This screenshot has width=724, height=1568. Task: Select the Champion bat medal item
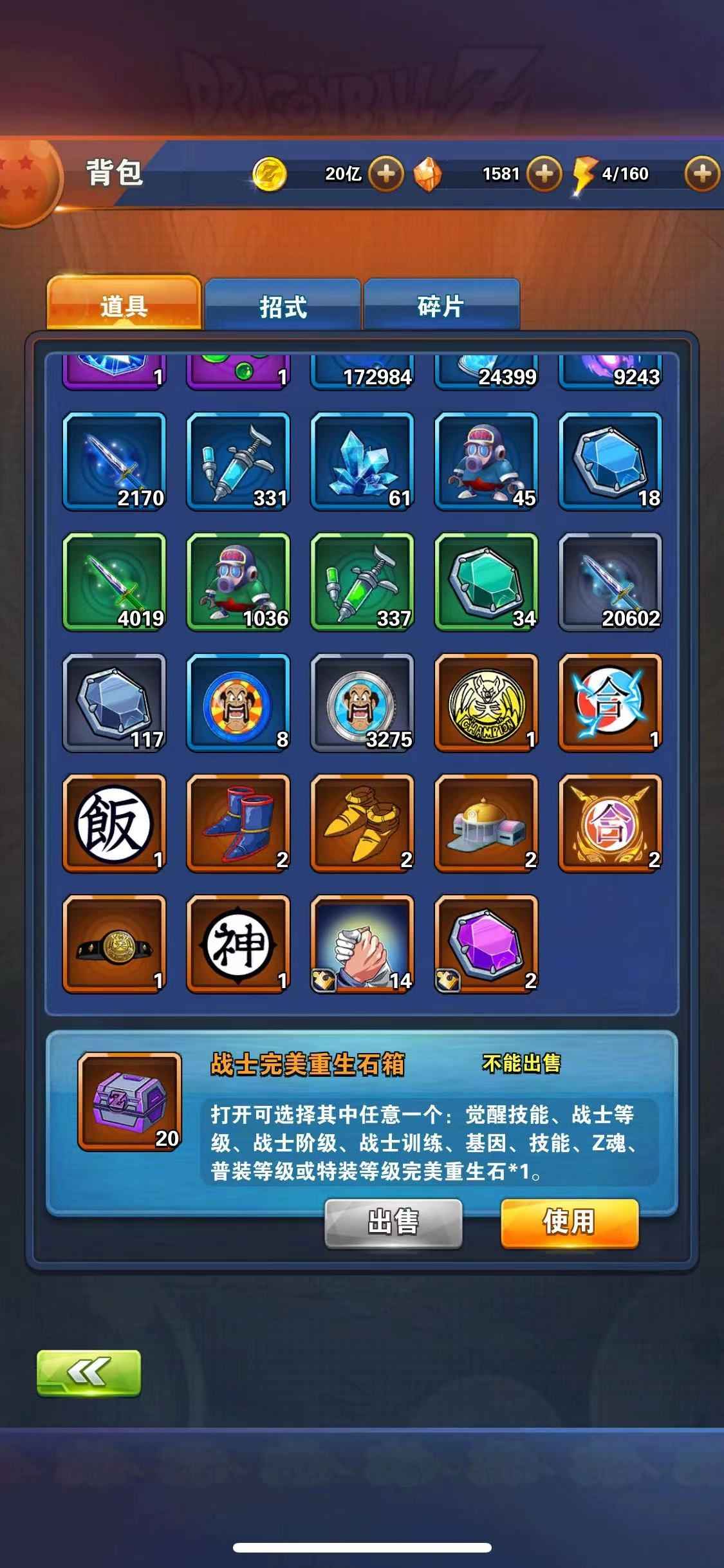[x=486, y=703]
